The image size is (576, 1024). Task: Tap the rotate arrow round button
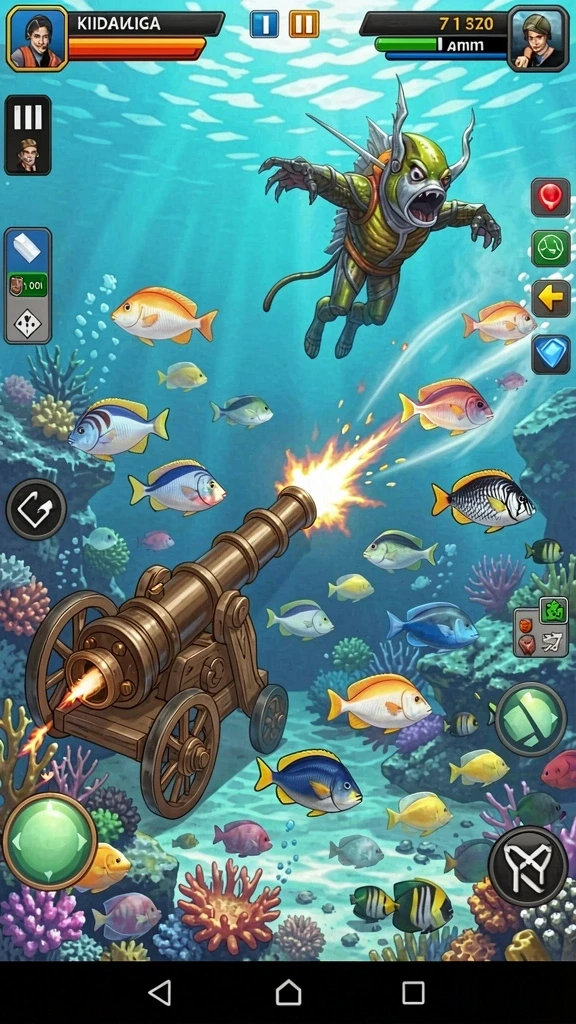(36, 510)
